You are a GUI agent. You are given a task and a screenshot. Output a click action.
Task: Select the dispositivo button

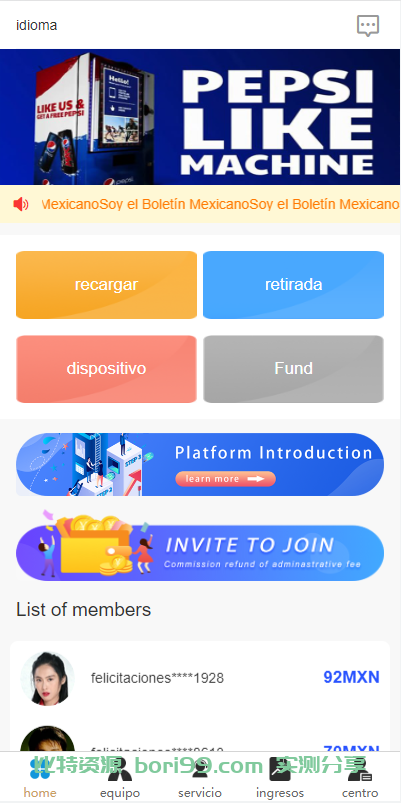pos(107,369)
